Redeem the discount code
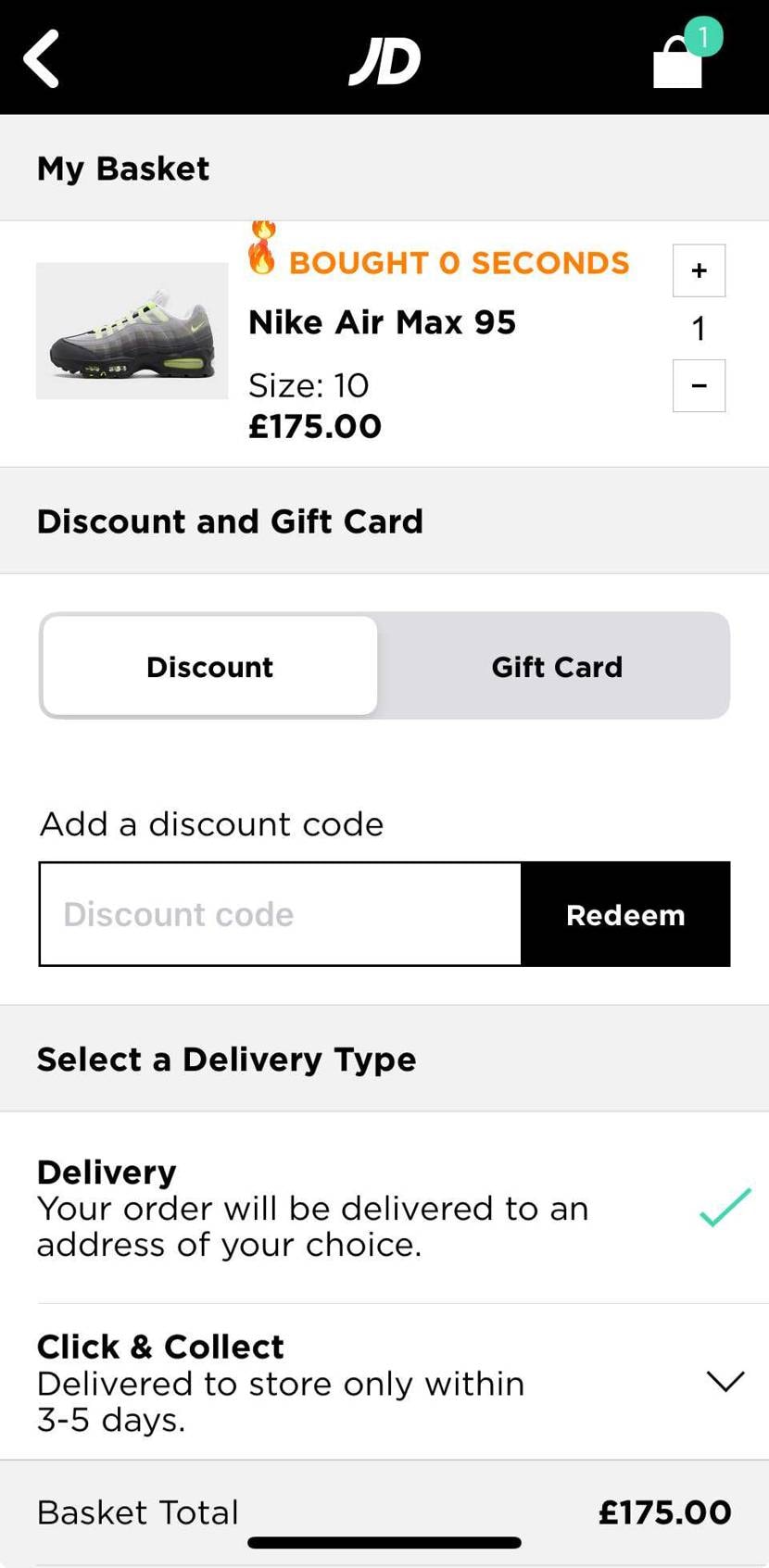This screenshot has height=1568, width=769. click(625, 914)
